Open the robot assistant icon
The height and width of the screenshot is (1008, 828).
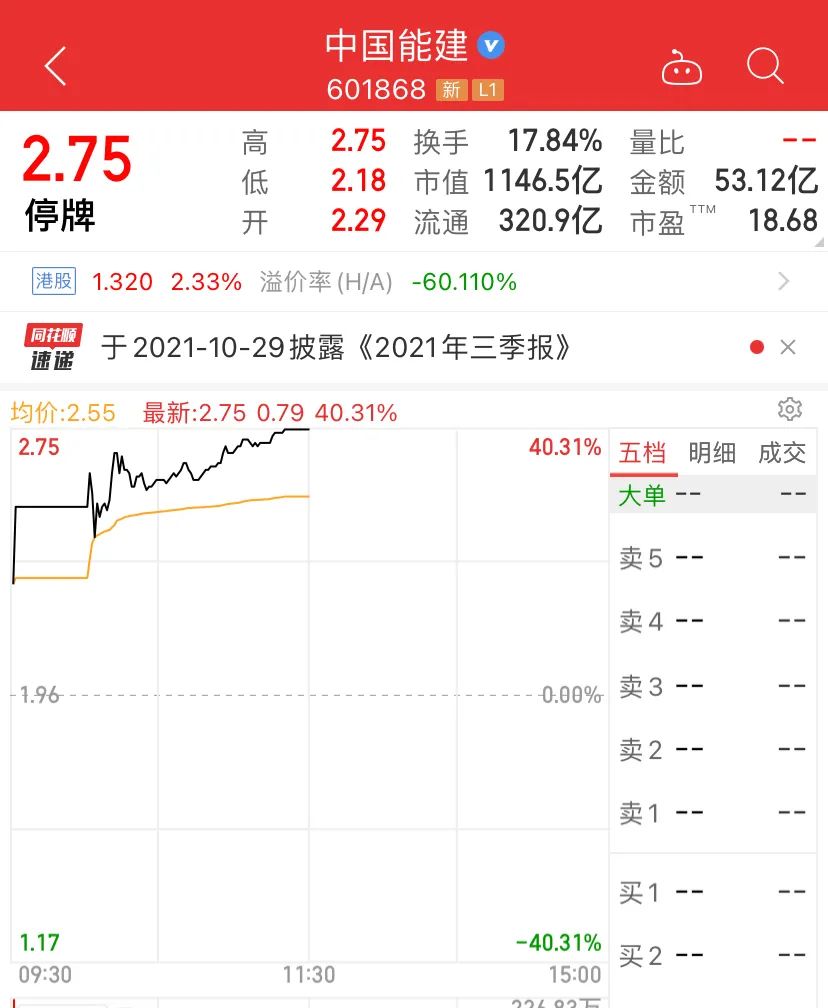coord(681,68)
